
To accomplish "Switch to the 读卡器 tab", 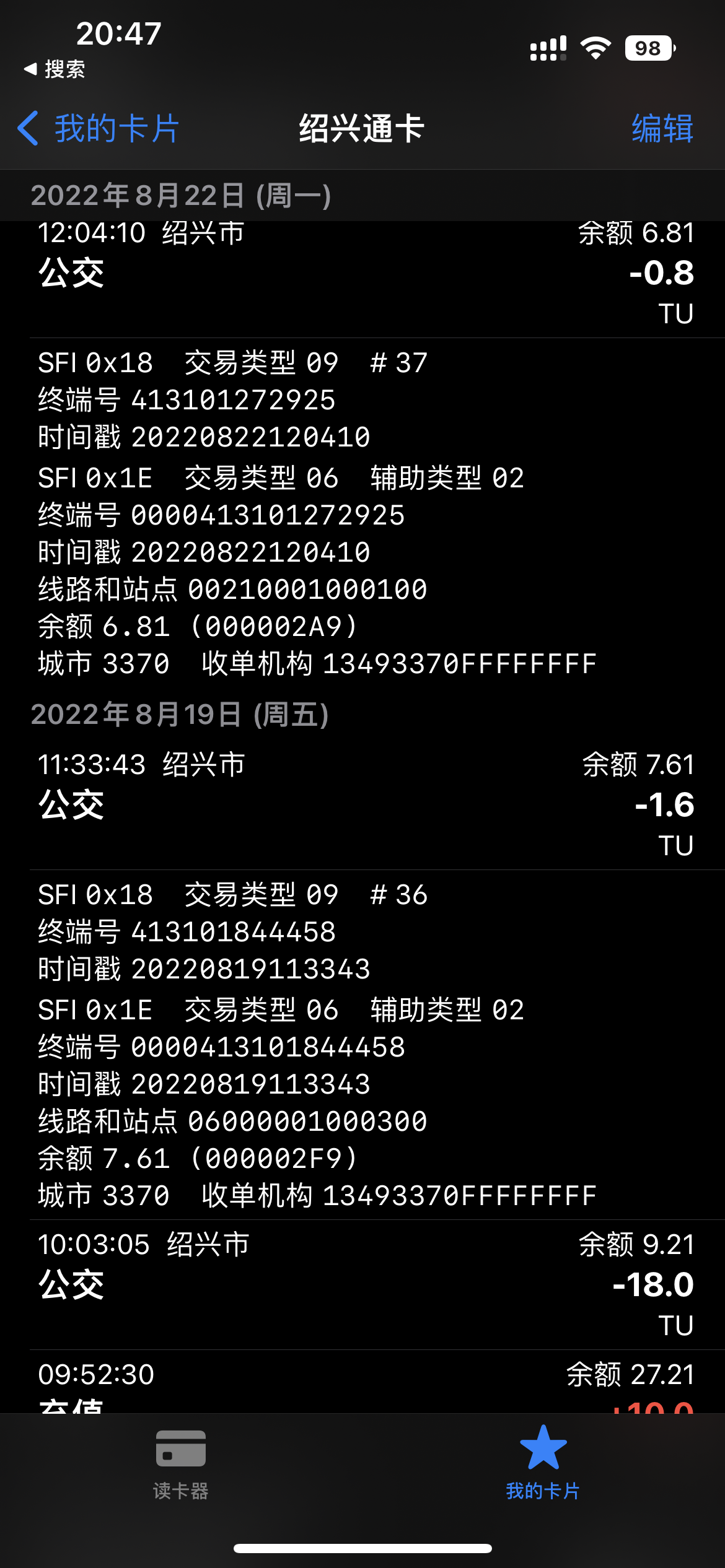I will tap(180, 1464).
